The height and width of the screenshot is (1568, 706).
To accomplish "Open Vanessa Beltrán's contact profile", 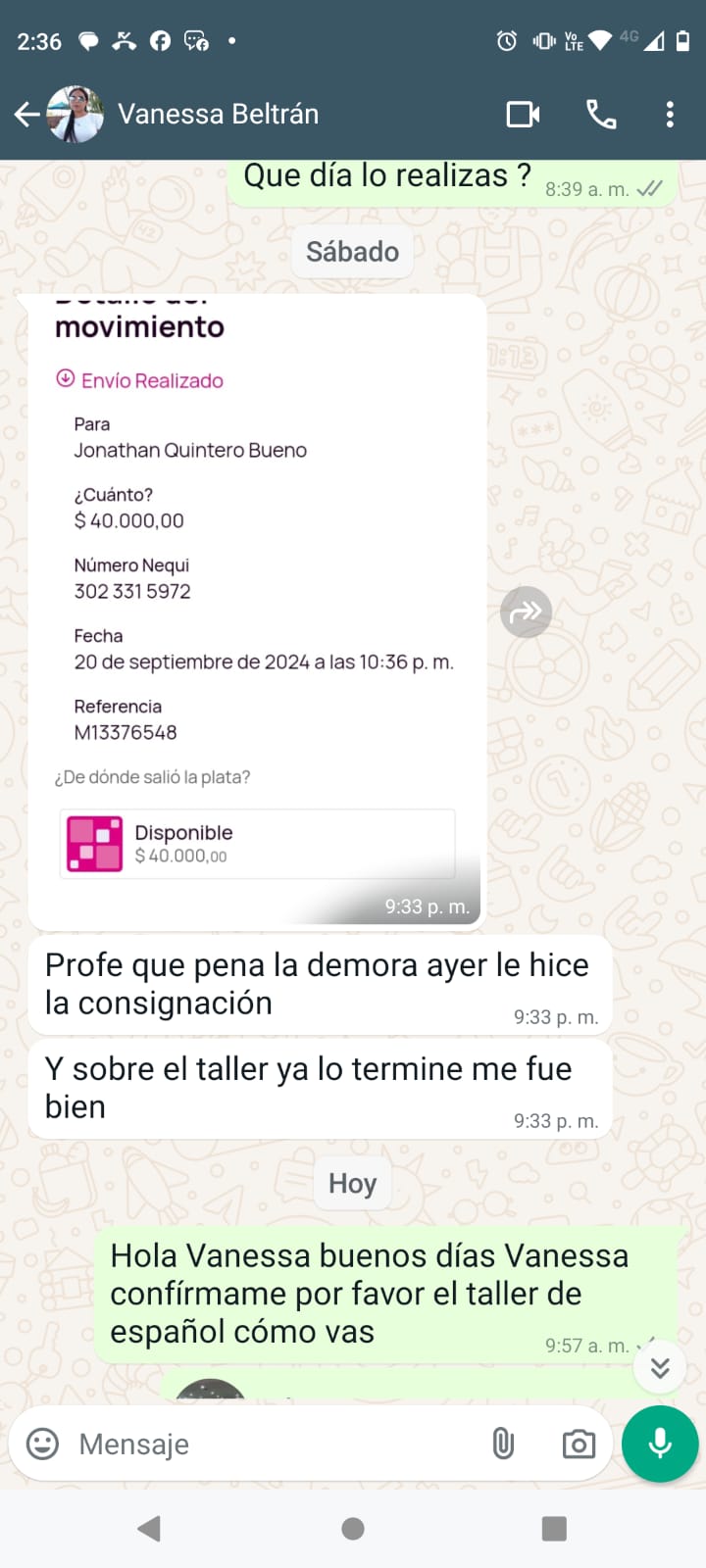I will (x=218, y=115).
